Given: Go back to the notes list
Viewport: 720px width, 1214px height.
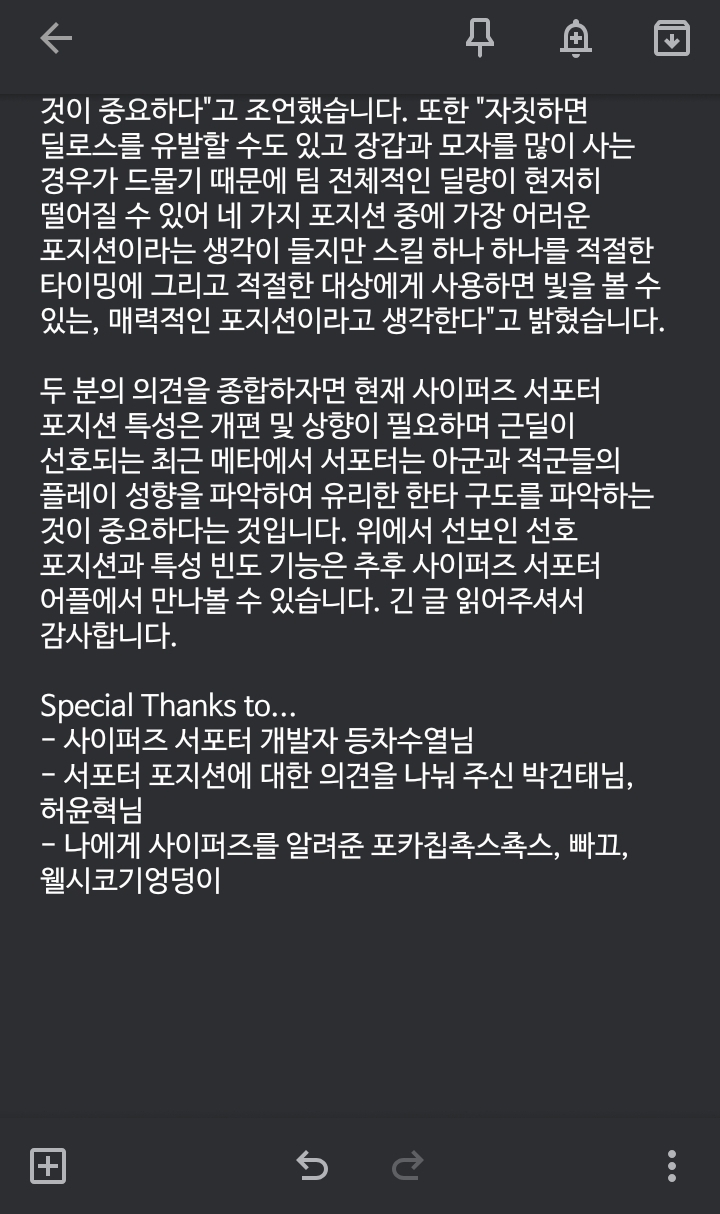Looking at the screenshot, I should (56, 39).
